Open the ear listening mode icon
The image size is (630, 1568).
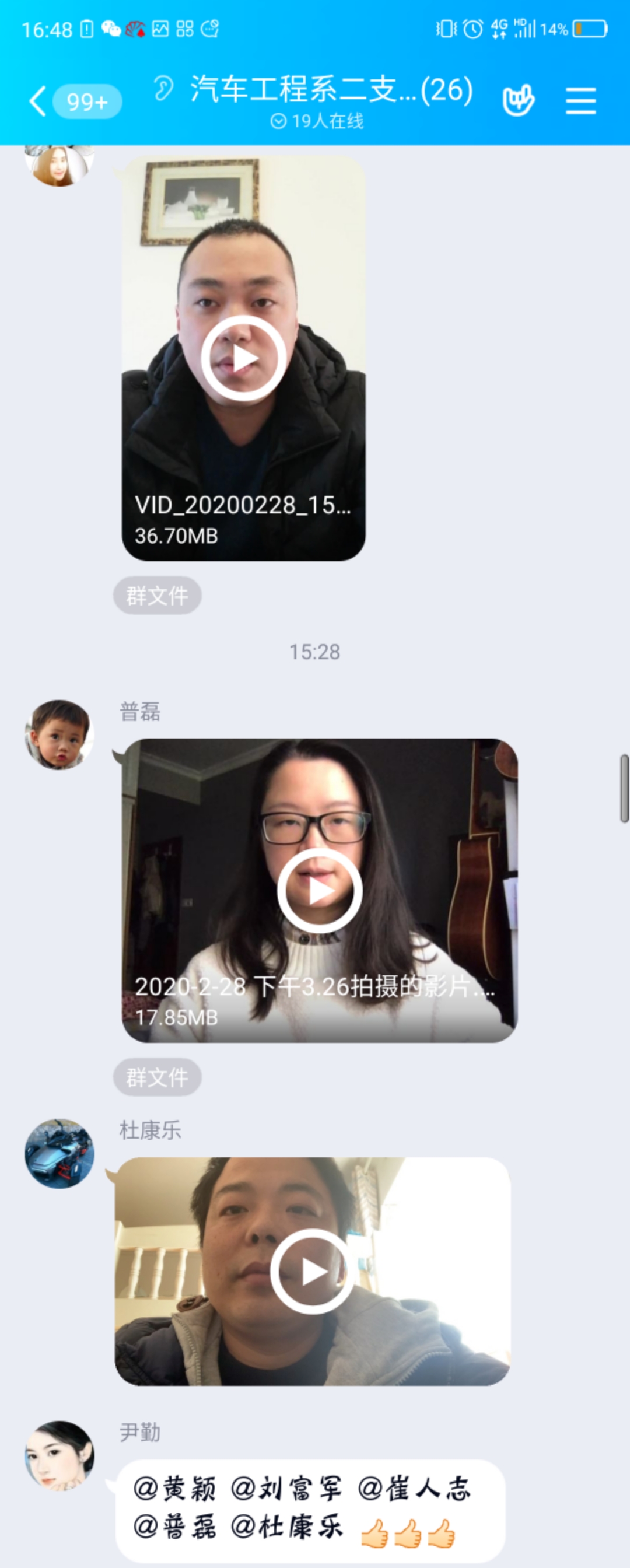(x=163, y=88)
